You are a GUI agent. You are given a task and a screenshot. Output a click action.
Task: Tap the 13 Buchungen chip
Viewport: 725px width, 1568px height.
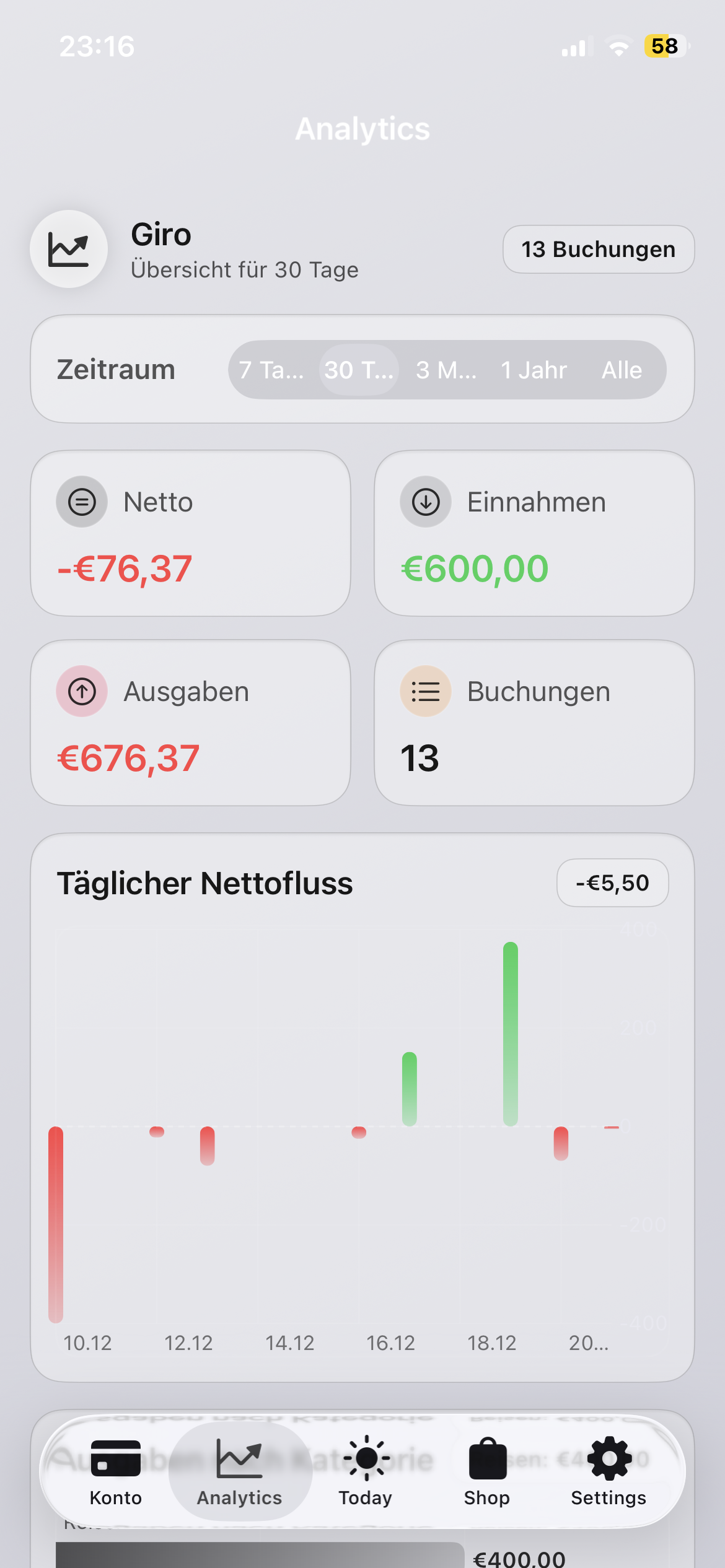tap(598, 249)
